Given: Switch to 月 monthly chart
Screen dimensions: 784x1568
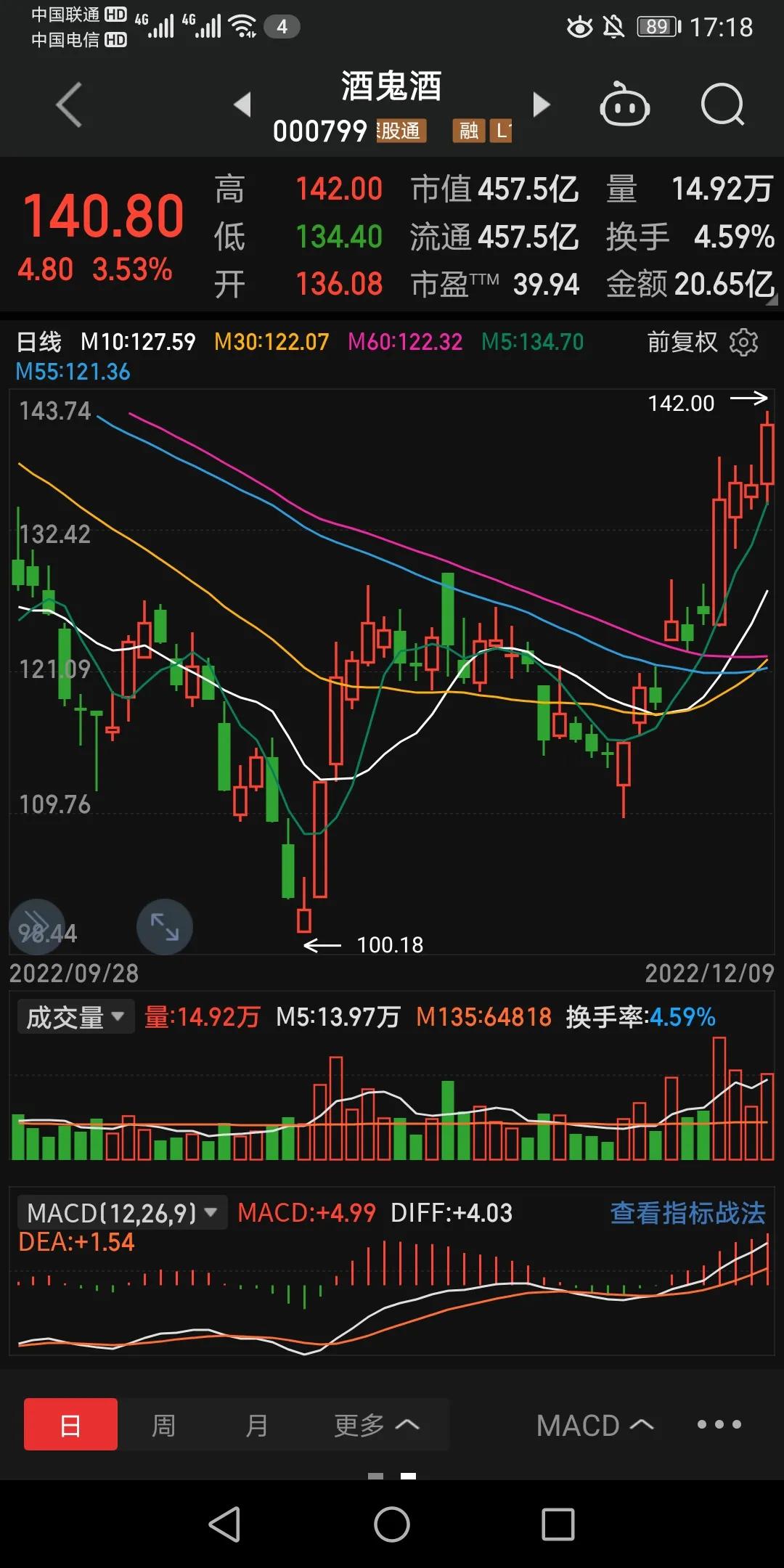Looking at the screenshot, I should pyautogui.click(x=256, y=1425).
